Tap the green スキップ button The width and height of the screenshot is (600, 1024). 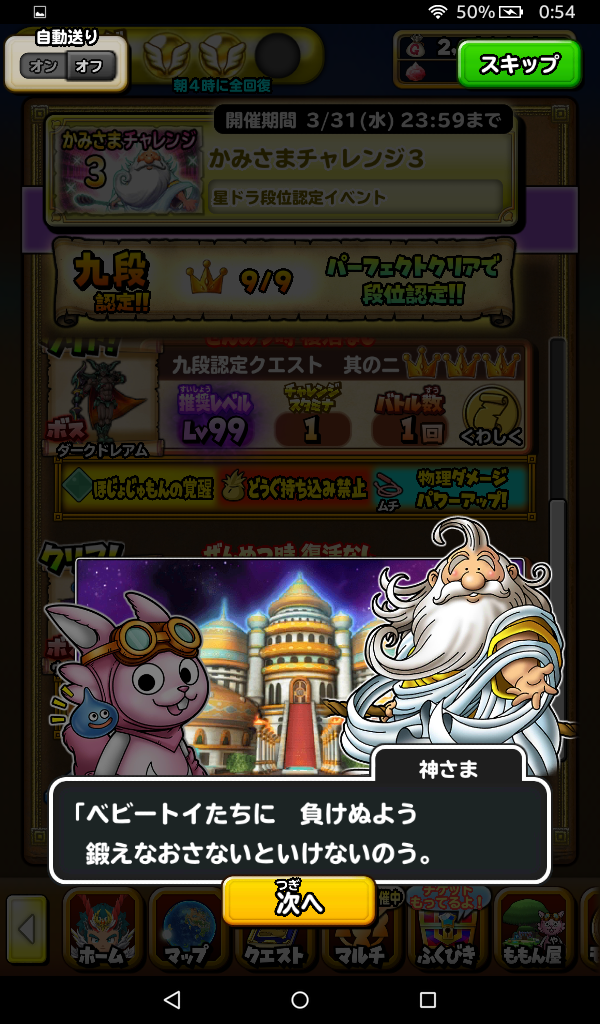[x=518, y=65]
